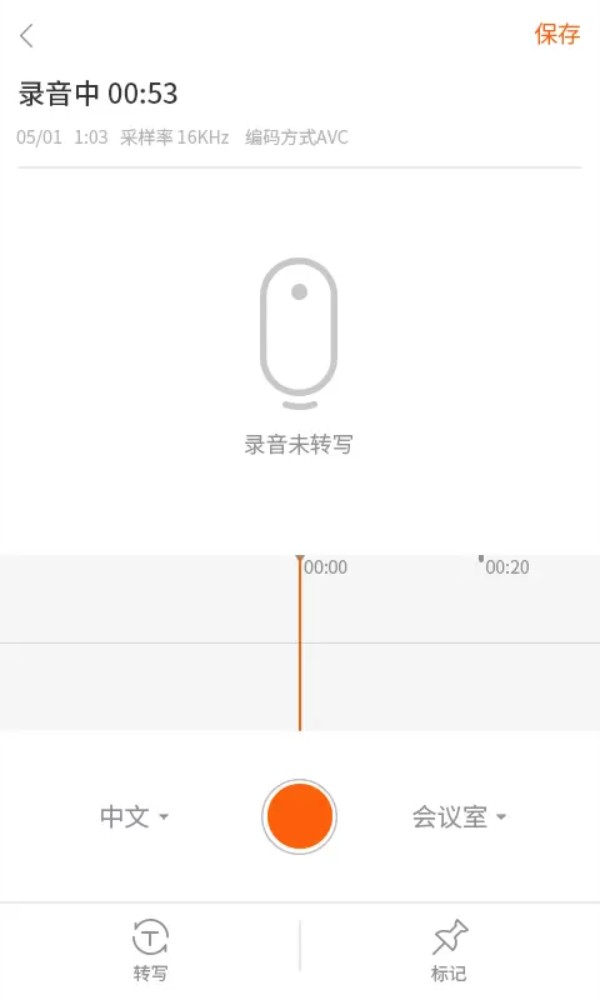Tap the orange record button

pos(299,816)
